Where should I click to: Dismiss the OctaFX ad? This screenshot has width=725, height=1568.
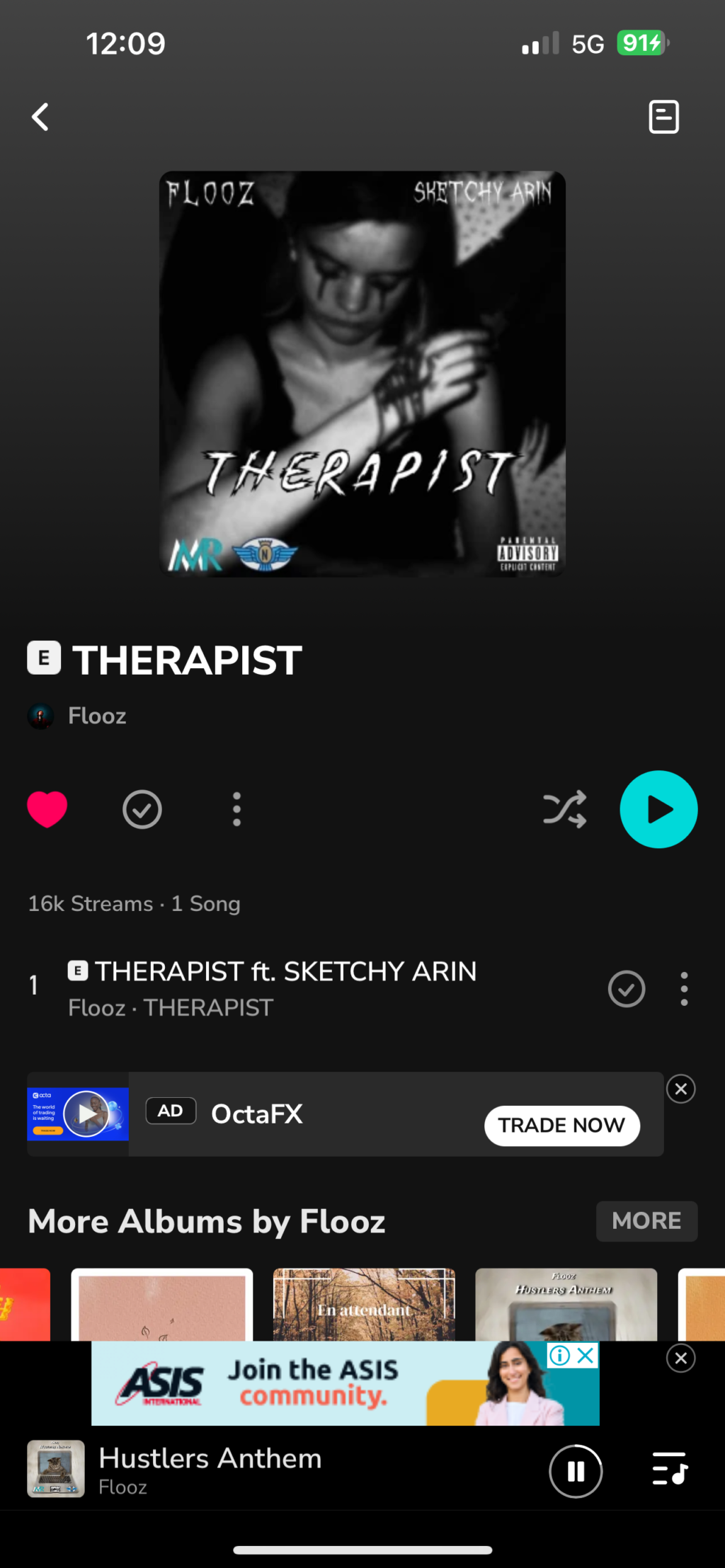[x=681, y=1089]
